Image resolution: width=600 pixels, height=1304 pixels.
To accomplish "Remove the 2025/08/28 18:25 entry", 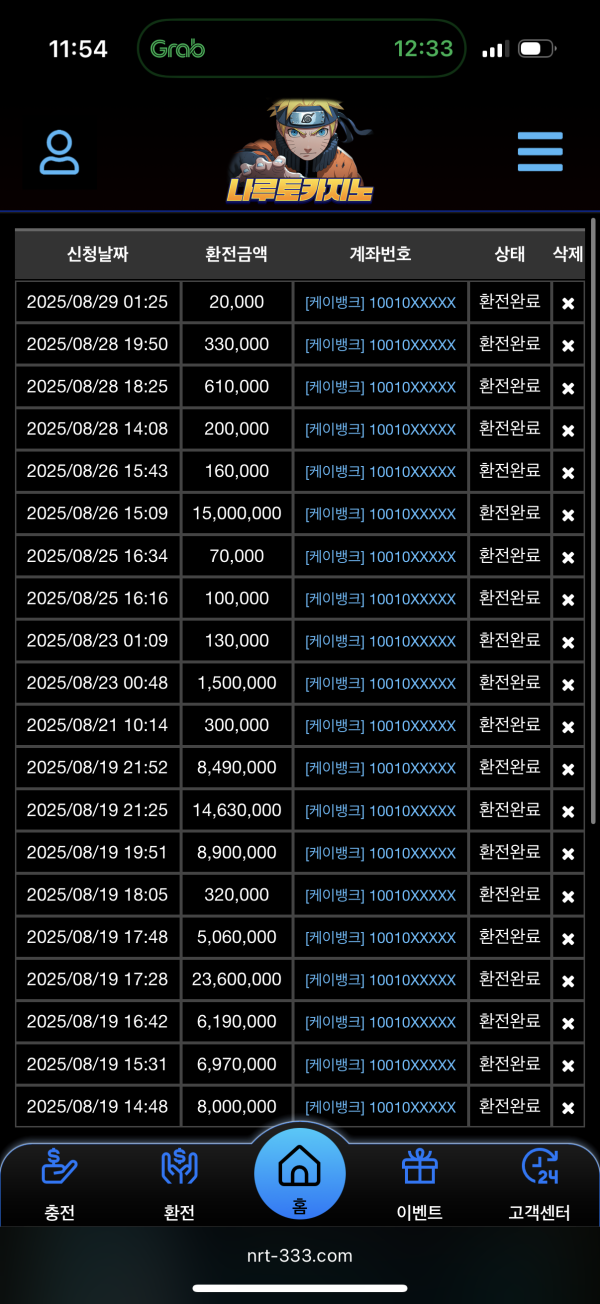I will tap(568, 388).
